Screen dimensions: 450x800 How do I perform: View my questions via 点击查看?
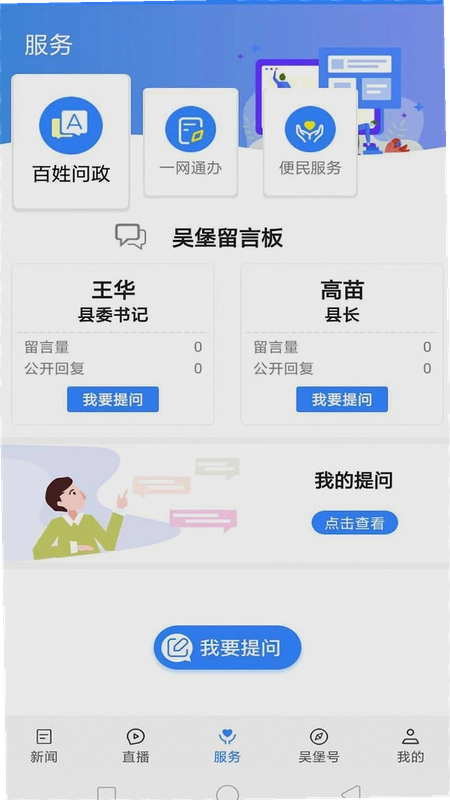click(x=355, y=523)
